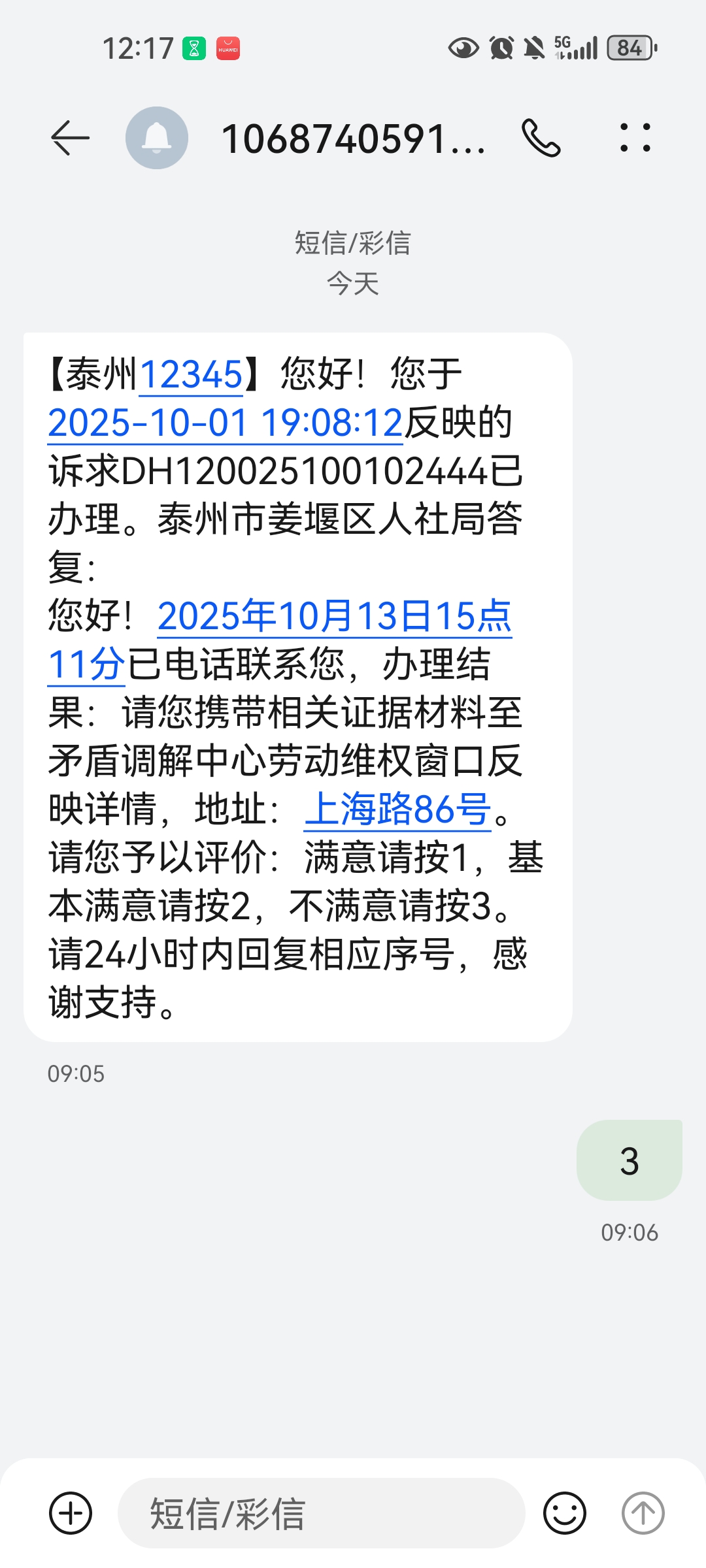The height and width of the screenshot is (1568, 706).
Task: Open the four-dot more options menu
Action: 635,138
